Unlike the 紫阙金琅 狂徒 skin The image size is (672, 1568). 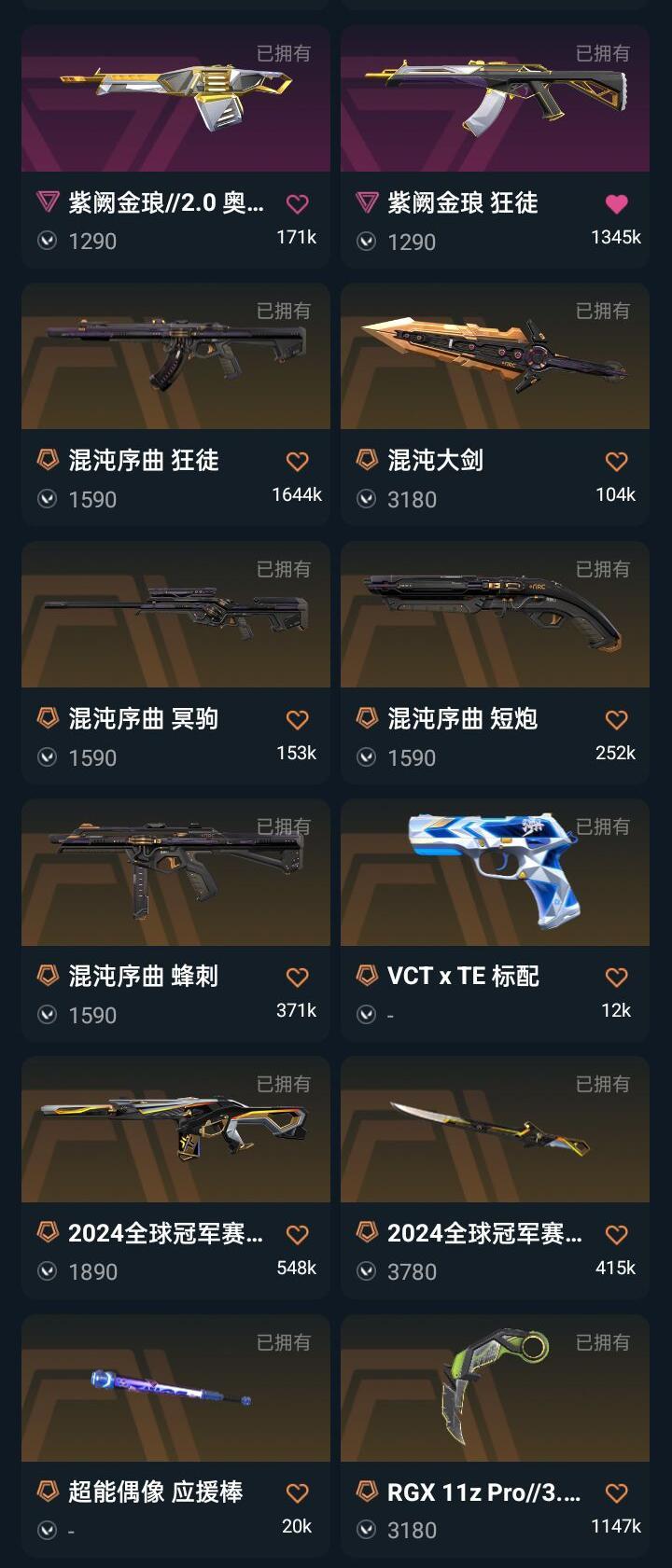[616, 204]
